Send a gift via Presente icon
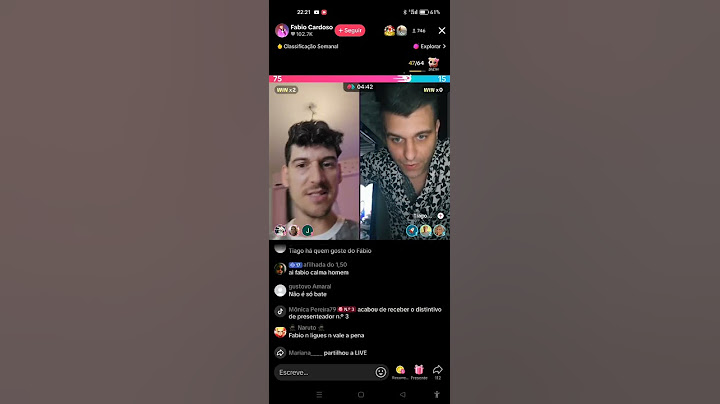The height and width of the screenshot is (404, 720). click(x=419, y=371)
